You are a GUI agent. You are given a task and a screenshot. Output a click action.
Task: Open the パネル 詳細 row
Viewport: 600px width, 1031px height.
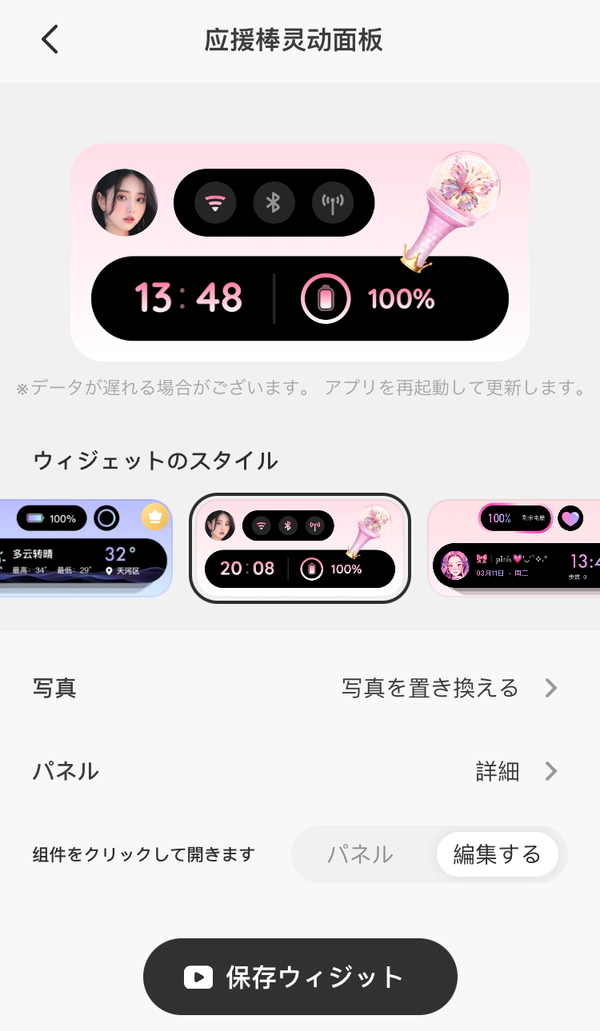coord(300,771)
